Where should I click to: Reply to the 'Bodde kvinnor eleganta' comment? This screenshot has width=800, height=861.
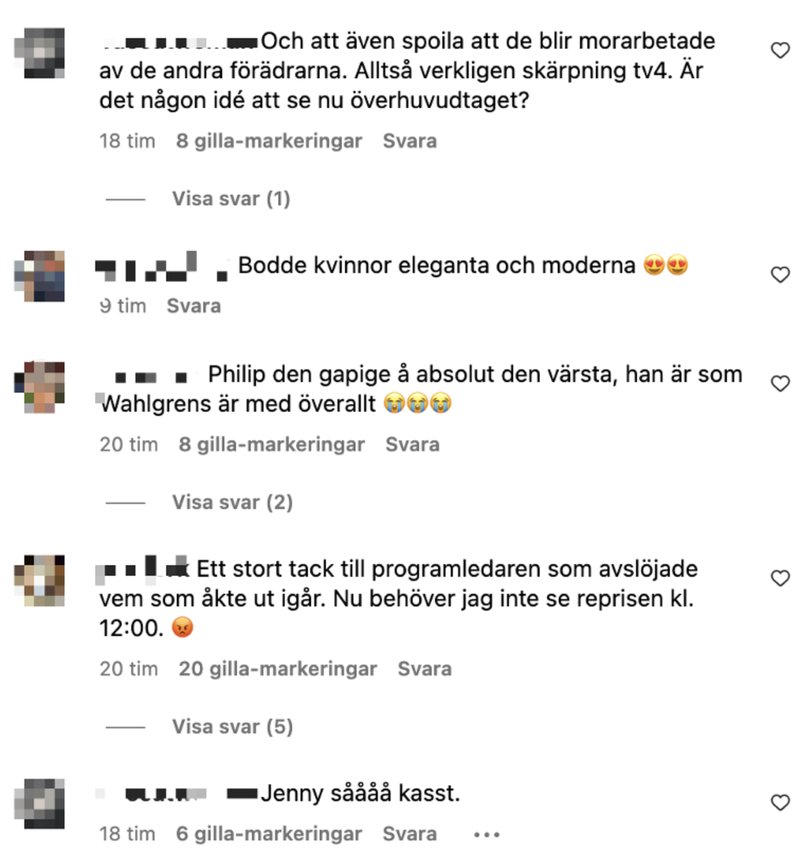[x=193, y=306]
